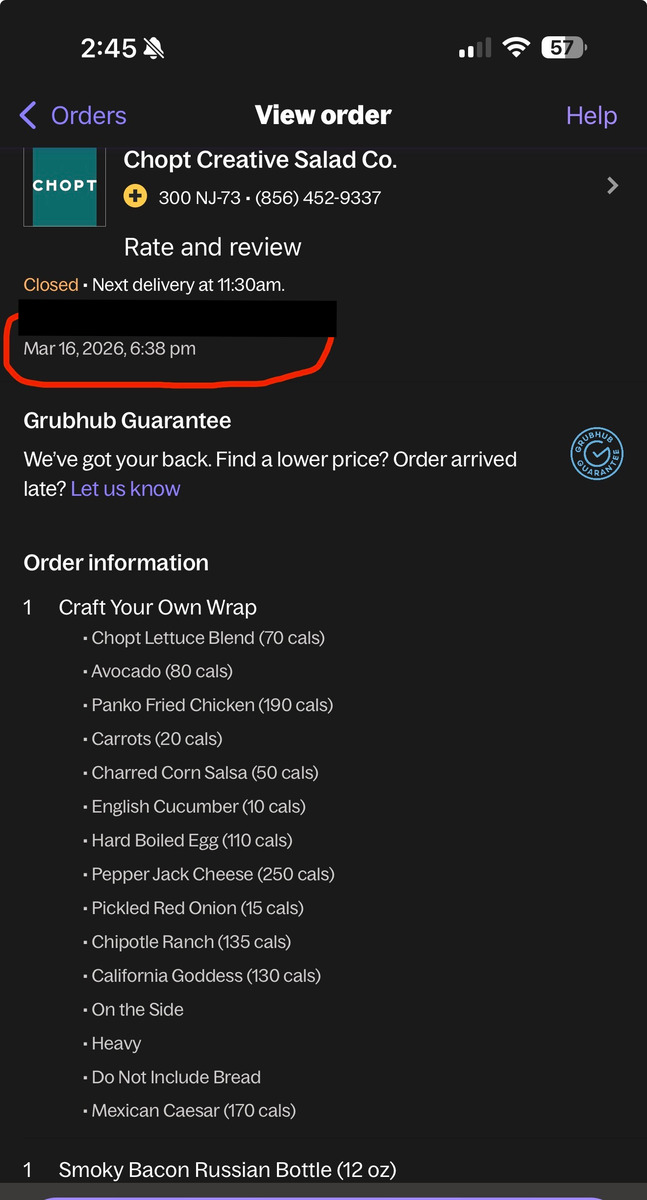Open Help
Screen dimensions: 647x1200
(x=591, y=115)
